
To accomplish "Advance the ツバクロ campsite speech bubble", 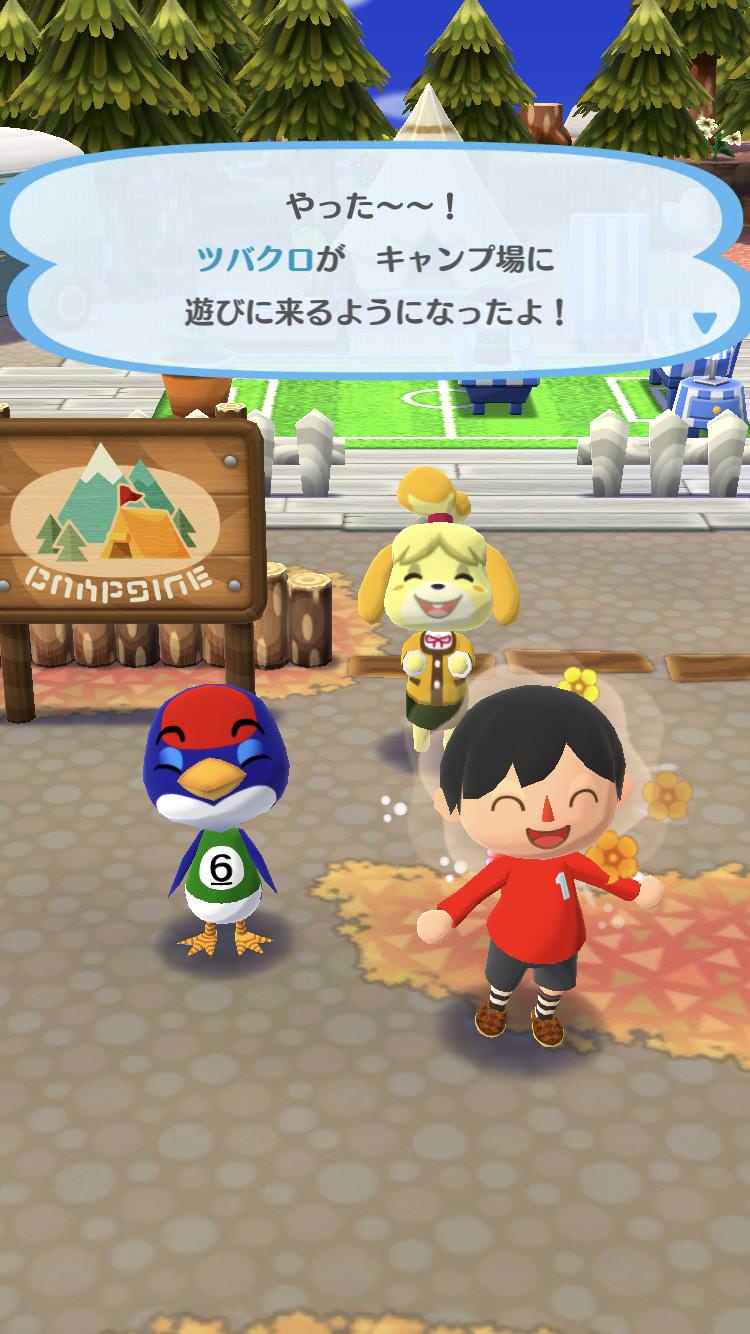I will pyautogui.click(x=375, y=260).
